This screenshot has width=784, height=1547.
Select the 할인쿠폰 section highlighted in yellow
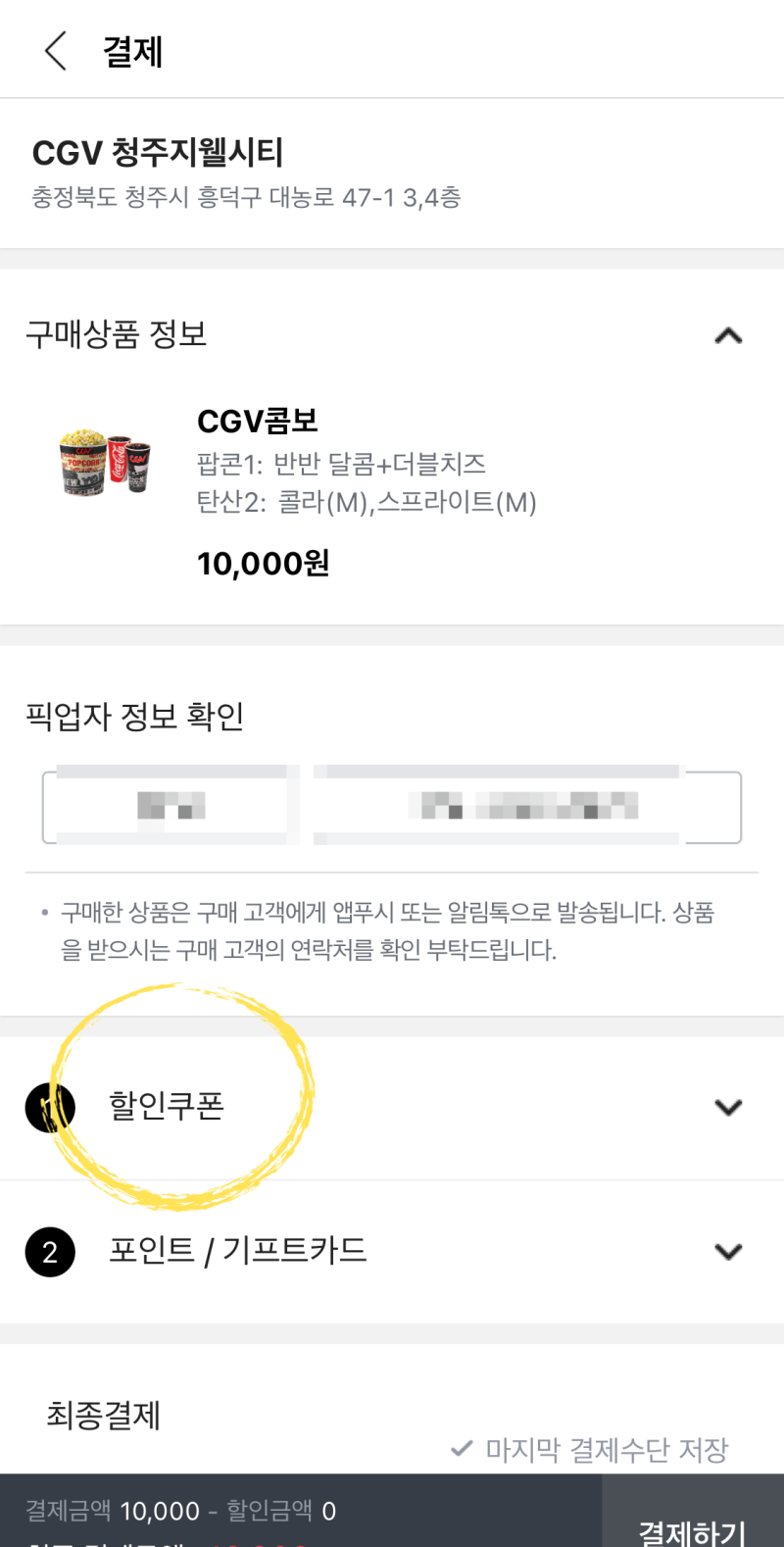(167, 1105)
